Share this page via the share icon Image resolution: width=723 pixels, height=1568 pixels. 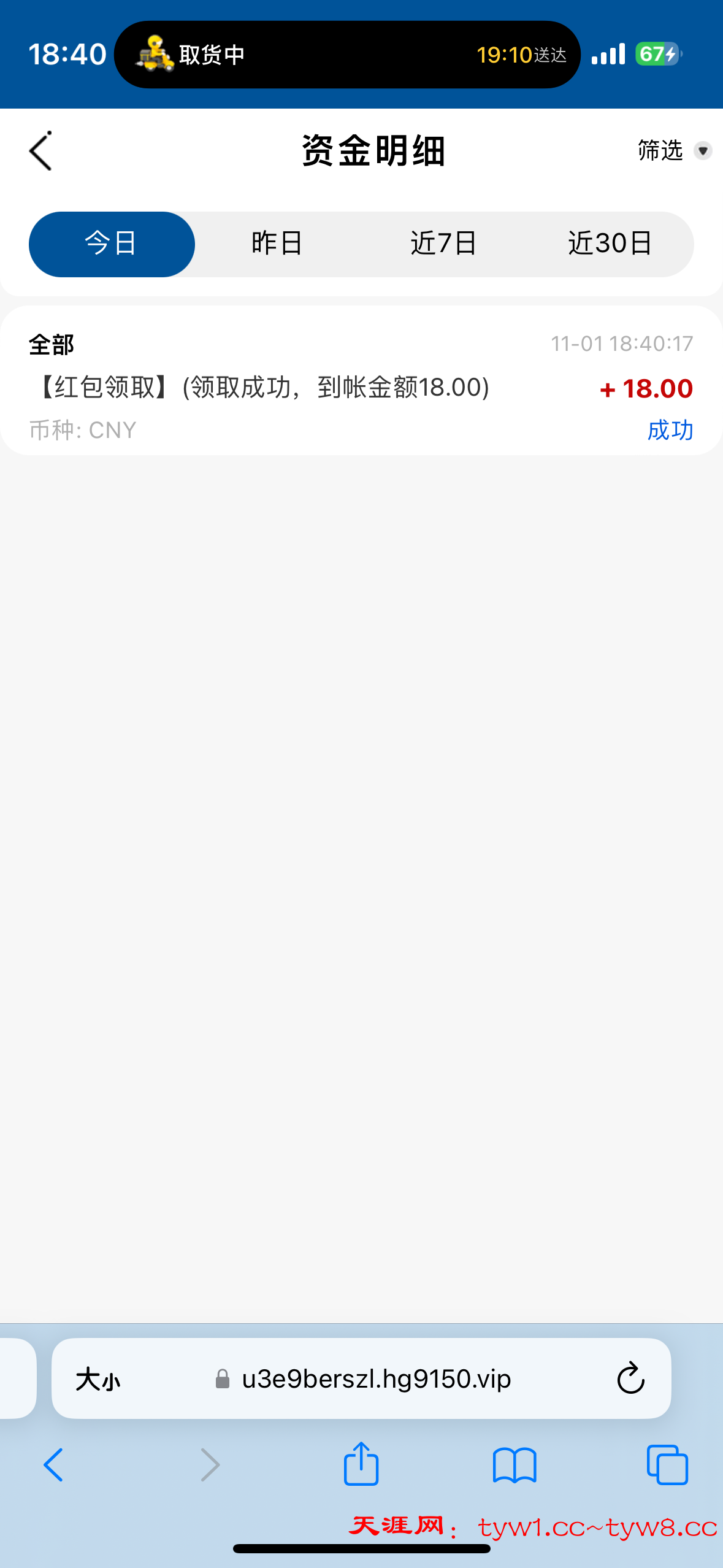point(361,1464)
